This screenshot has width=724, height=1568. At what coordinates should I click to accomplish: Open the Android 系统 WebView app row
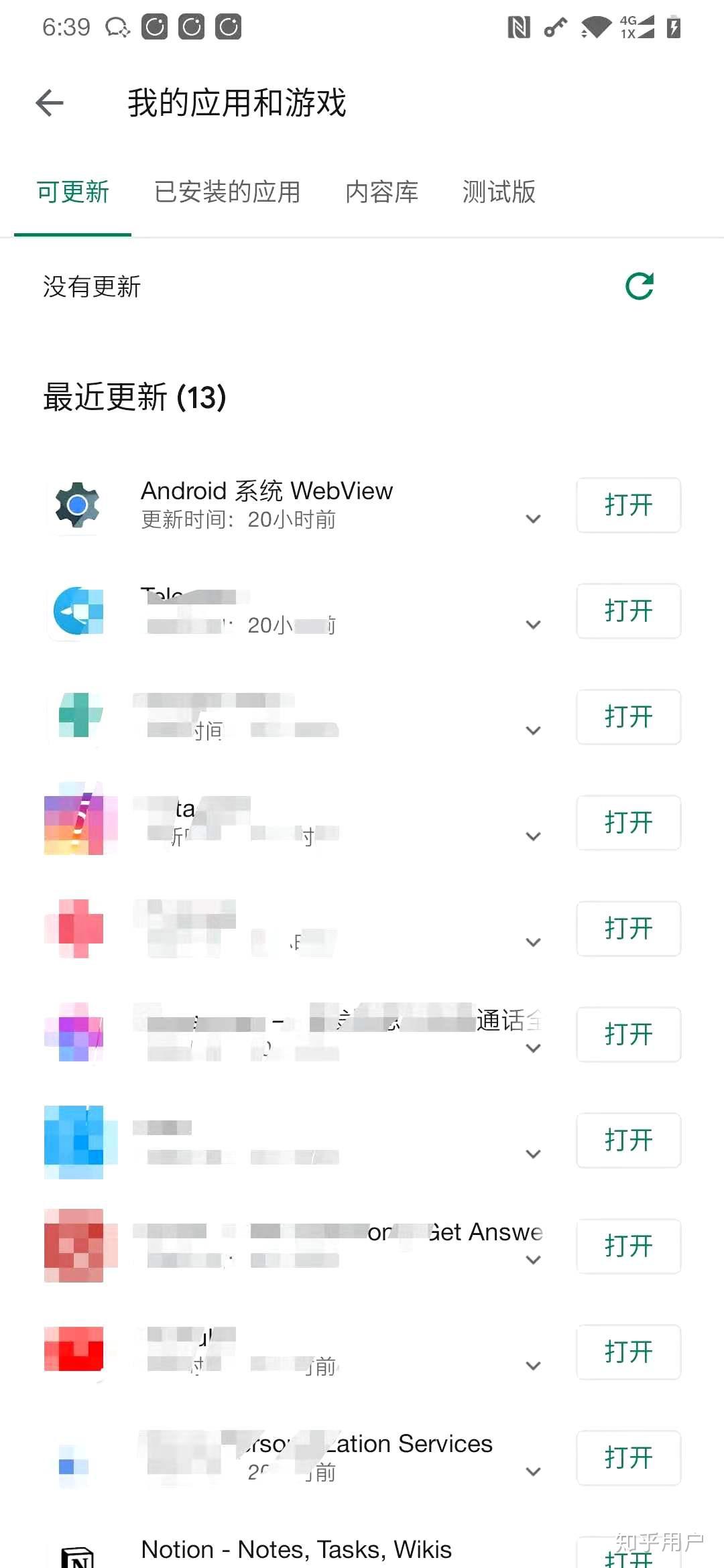tap(268, 504)
